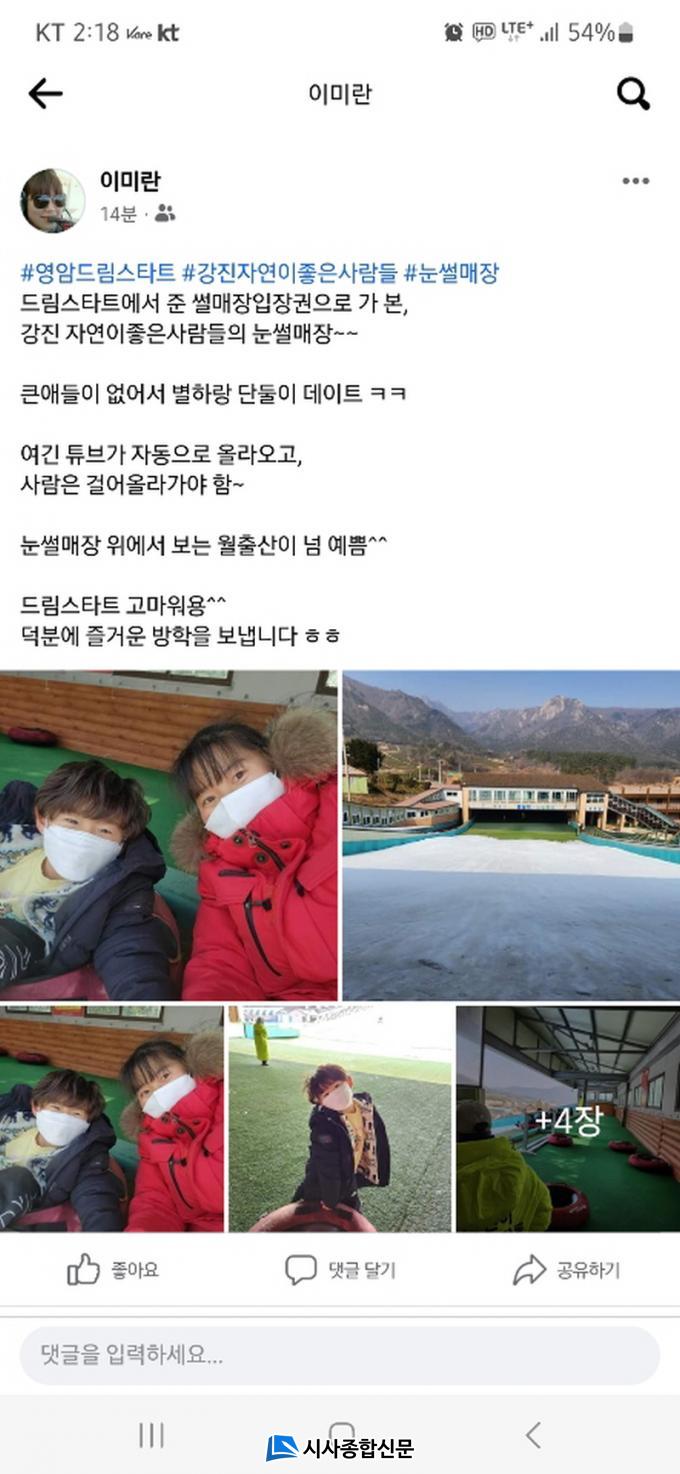Go back using the top arrow
Image resolution: width=680 pixels, height=1474 pixels.
click(45, 94)
